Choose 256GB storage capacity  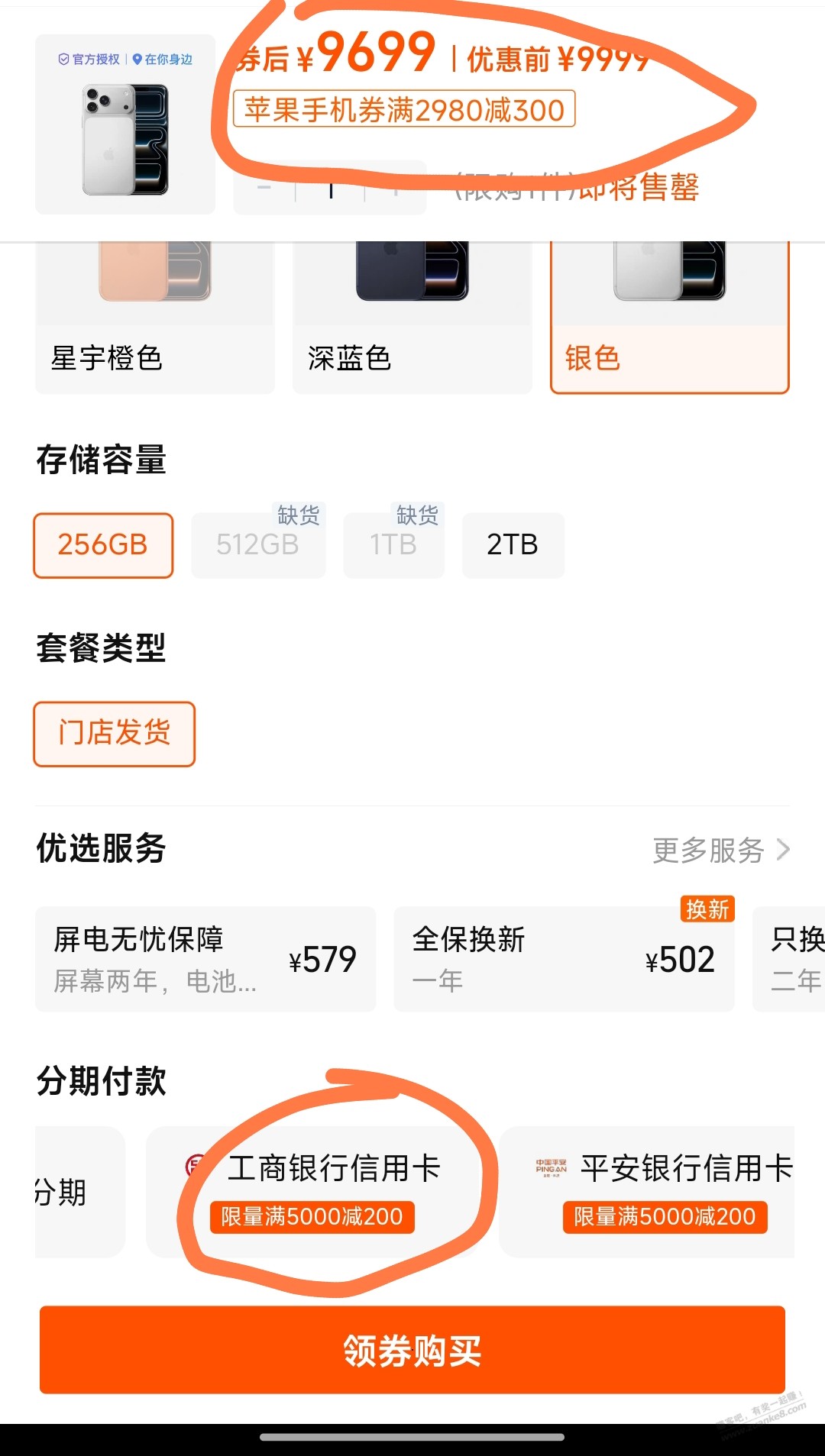coord(103,545)
